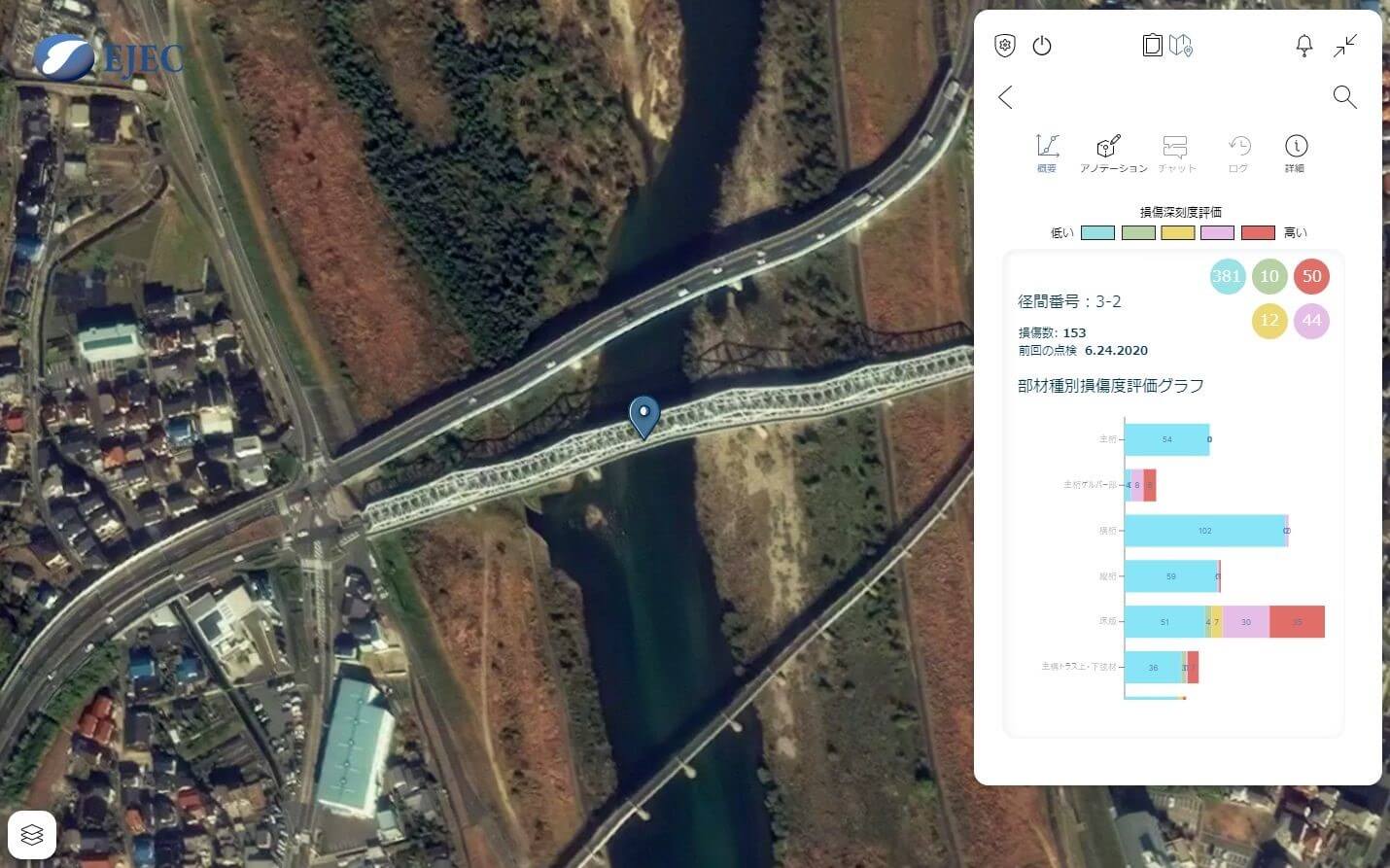Collapse the side panel
Image resolution: width=1390 pixels, height=868 pixels.
pos(1345,46)
